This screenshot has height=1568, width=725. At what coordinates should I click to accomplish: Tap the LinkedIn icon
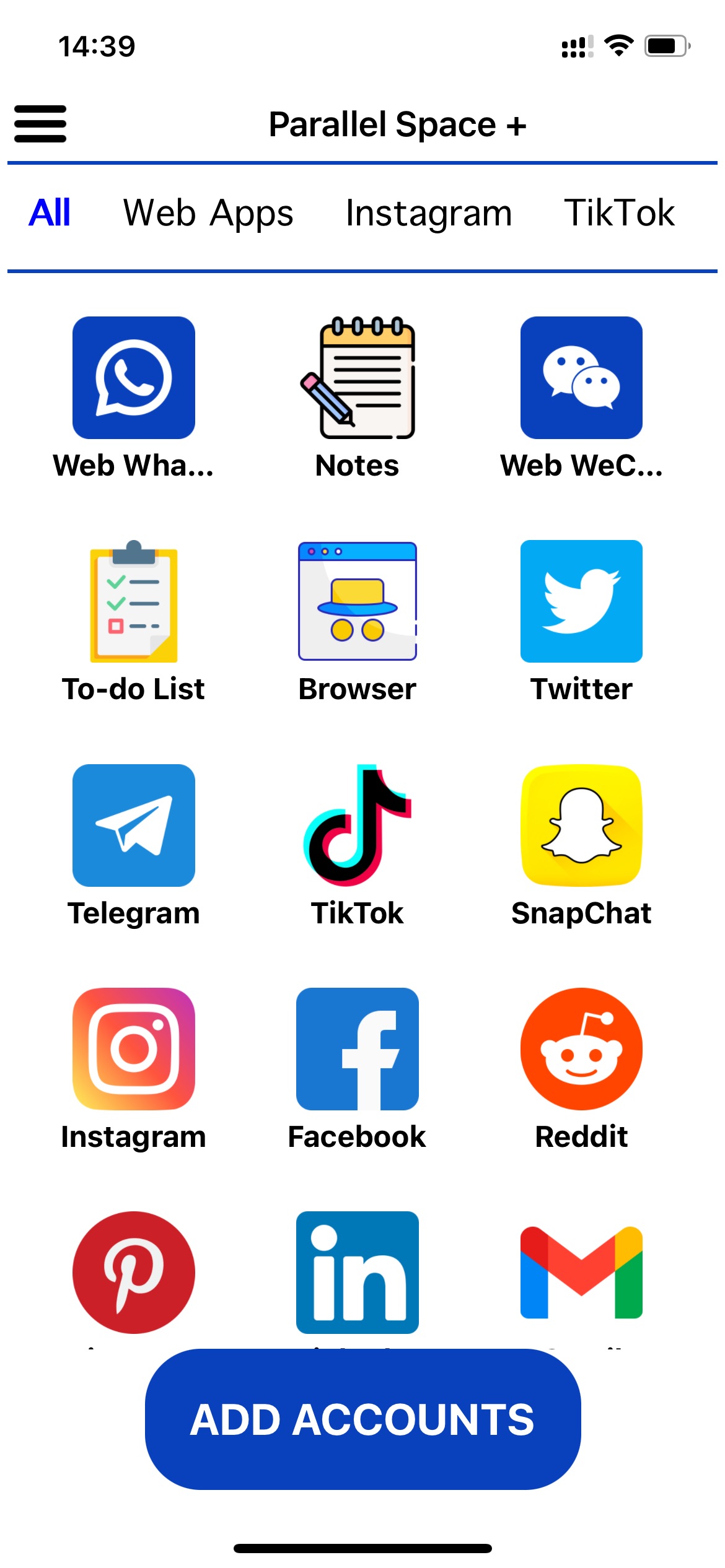coord(358,1273)
